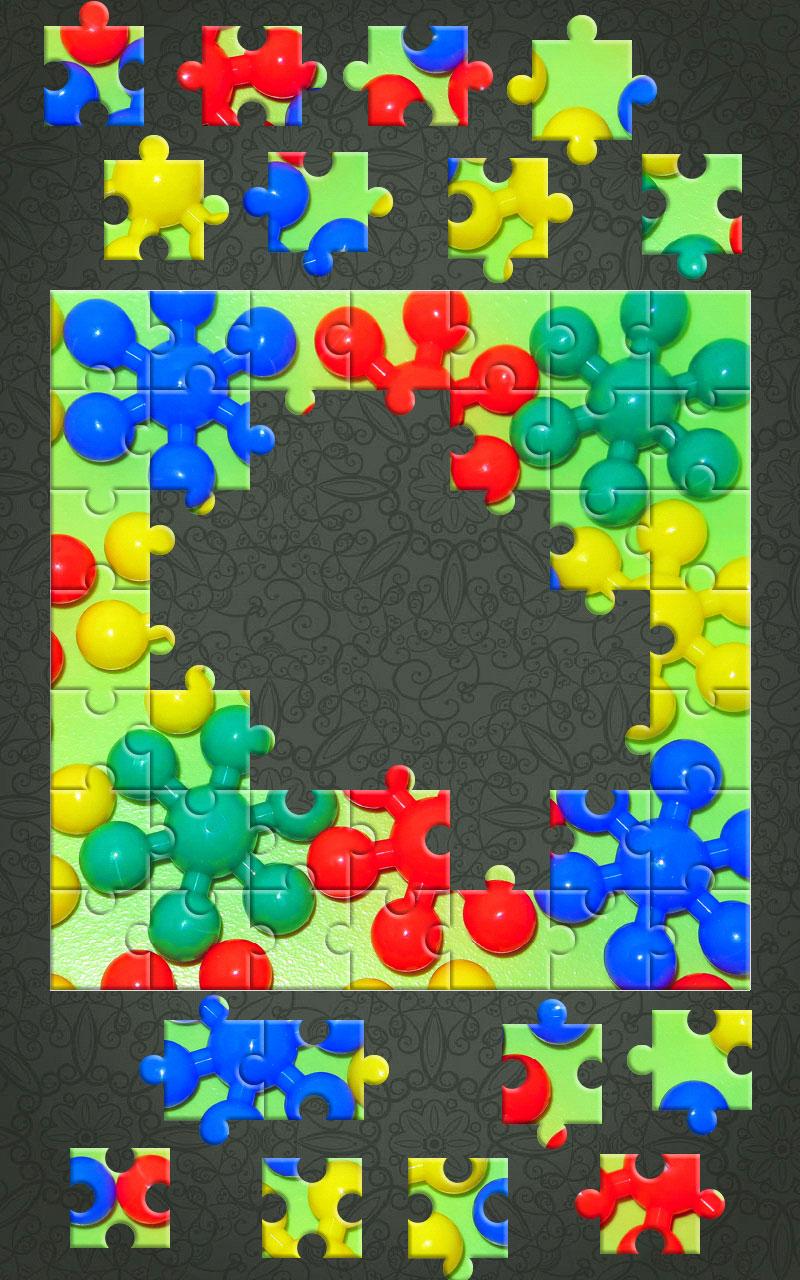
Task: Select the loose piece with the blue ring arc
Action: tap(458, 1205)
